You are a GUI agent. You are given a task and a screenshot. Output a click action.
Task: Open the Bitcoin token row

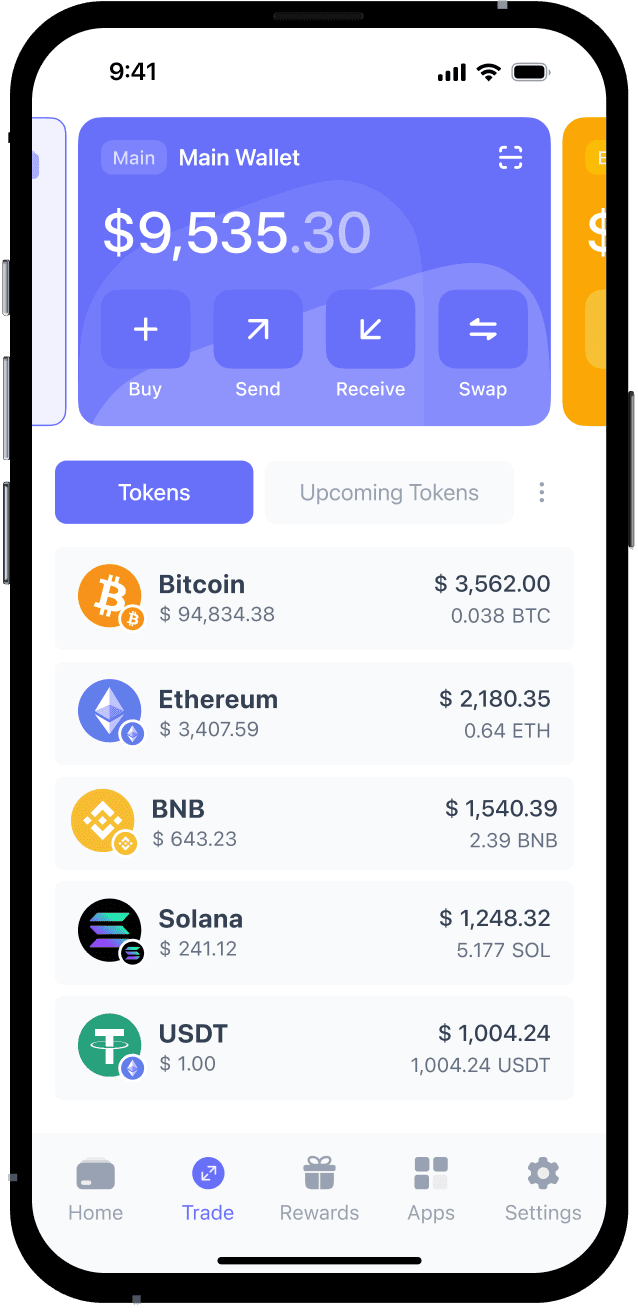pos(314,598)
